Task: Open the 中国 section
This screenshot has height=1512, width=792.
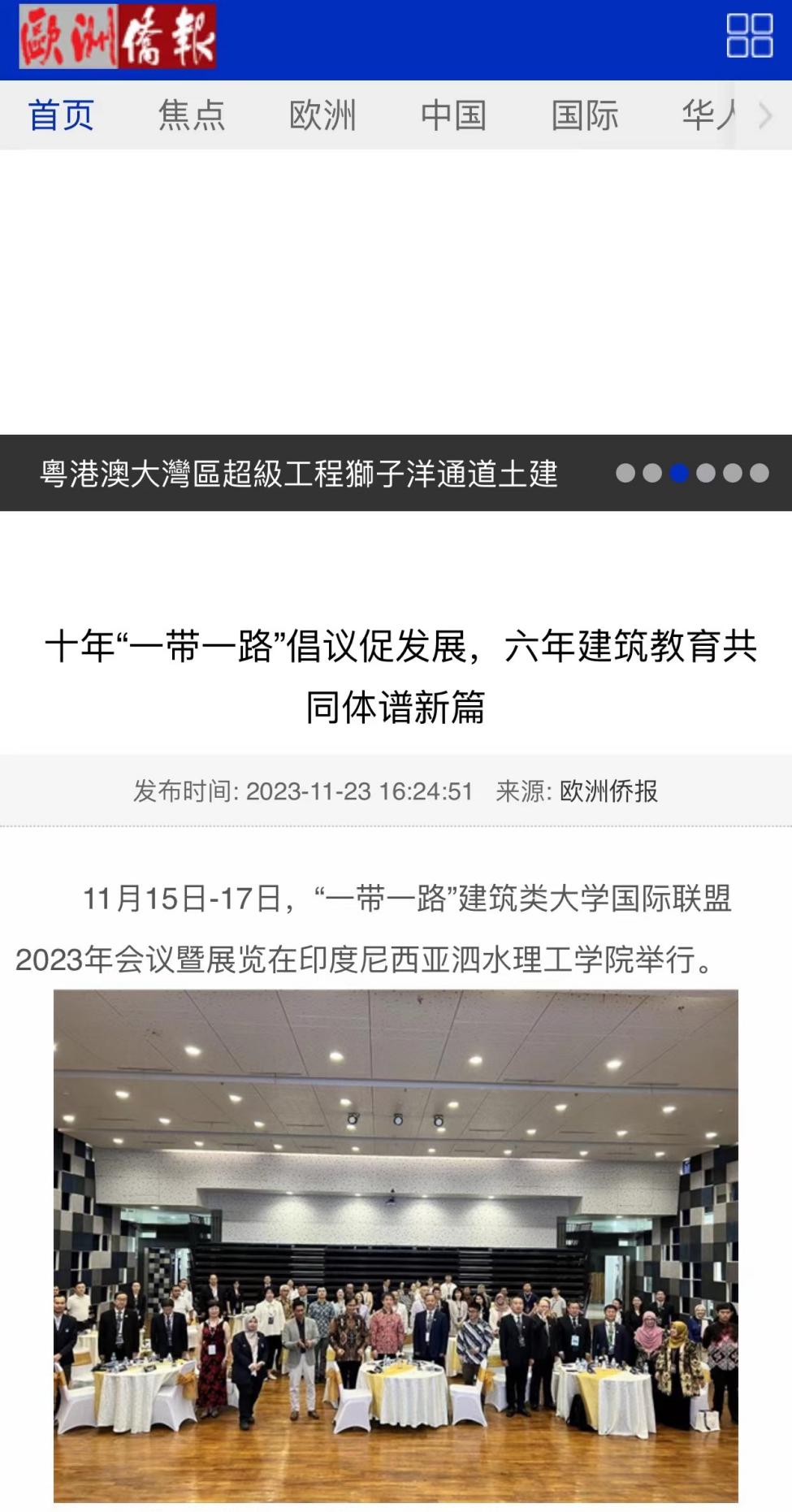Action: (453, 115)
